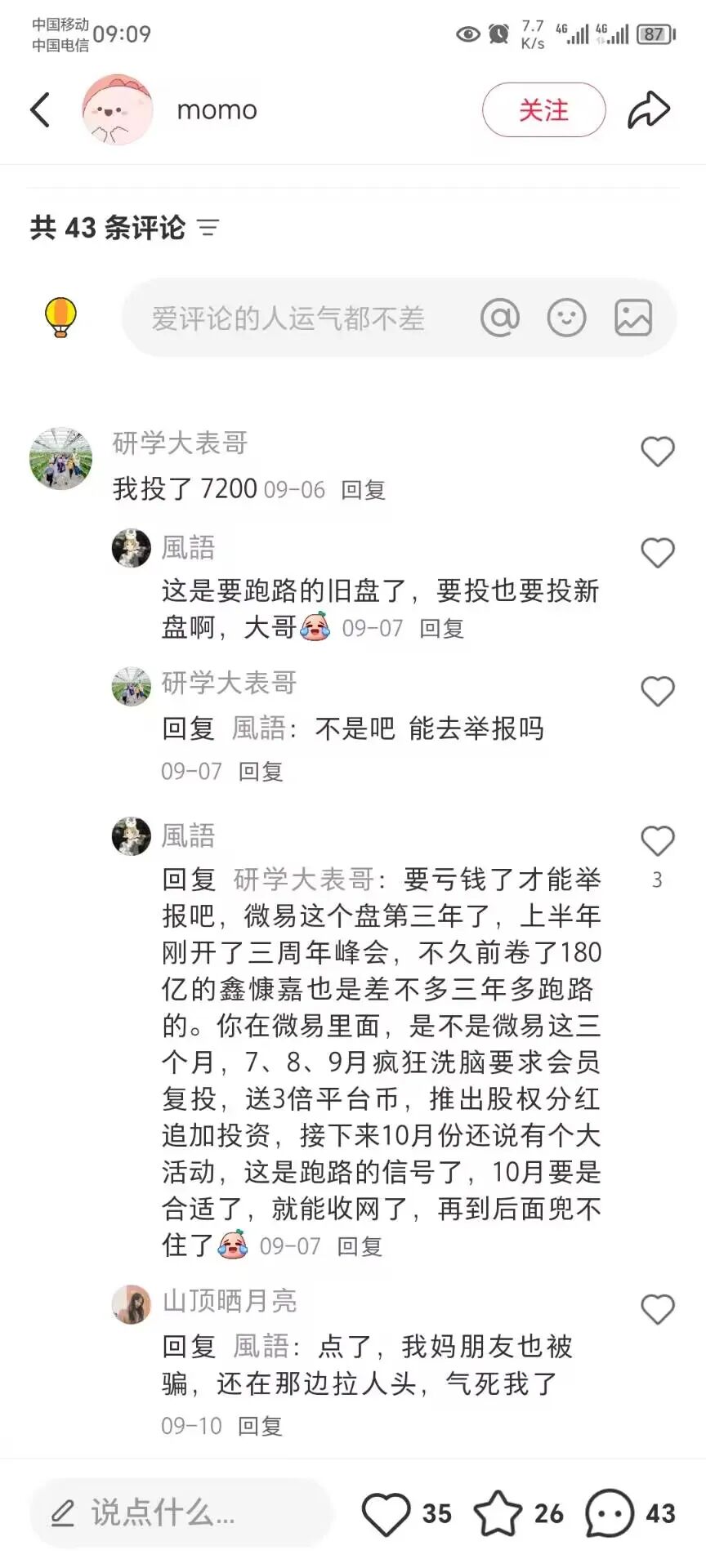Reply to 山顶晒月亮's comment
The image size is (706, 1568).
[260, 1426]
